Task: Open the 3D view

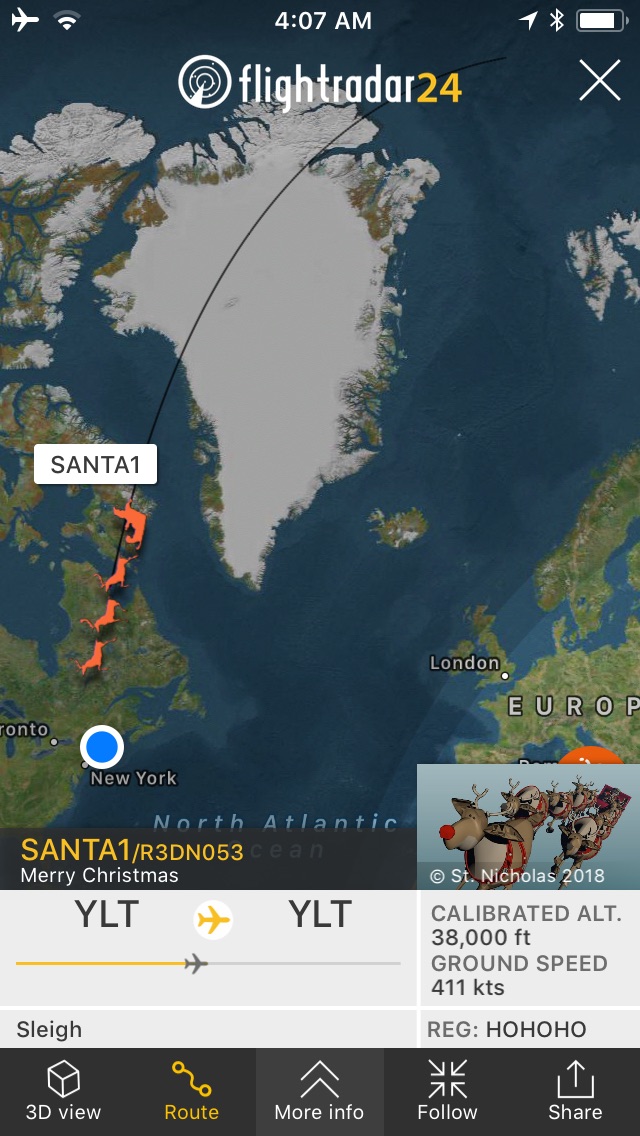Action: pyautogui.click(x=63, y=1092)
